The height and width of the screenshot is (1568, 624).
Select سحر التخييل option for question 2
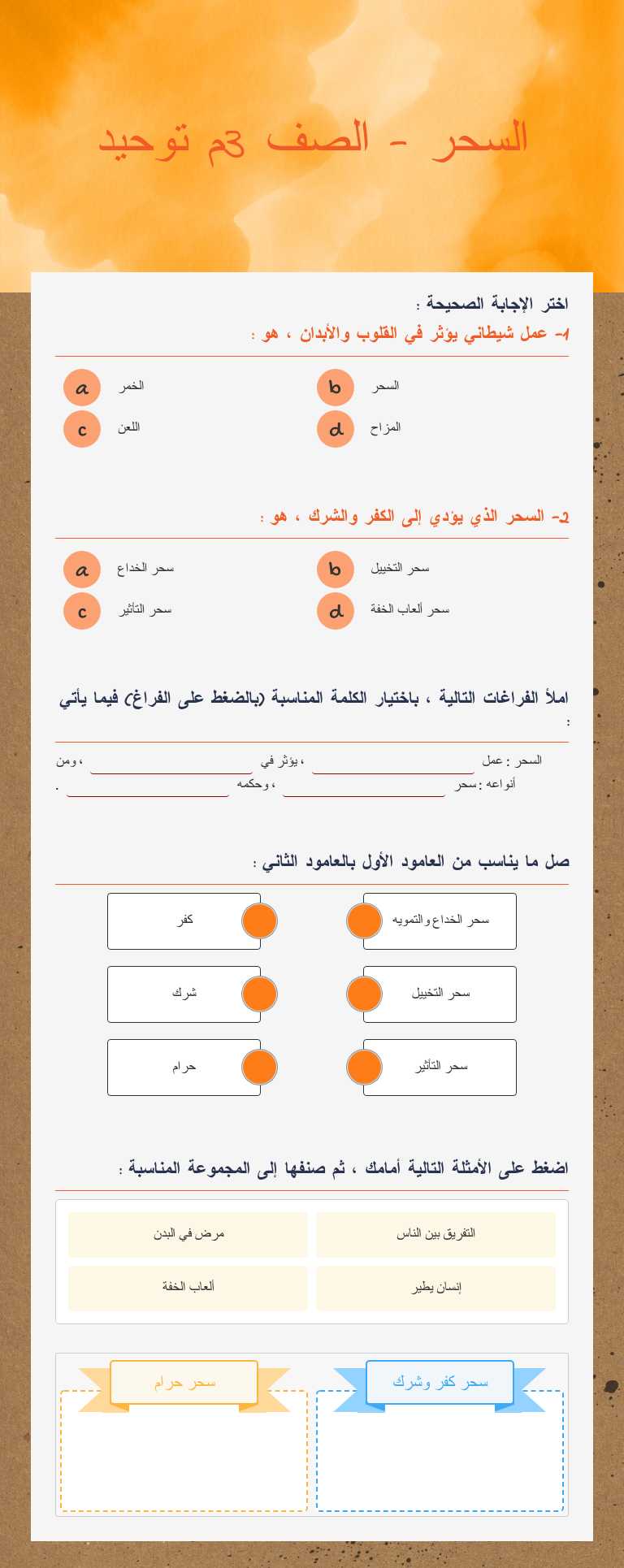[x=335, y=570]
